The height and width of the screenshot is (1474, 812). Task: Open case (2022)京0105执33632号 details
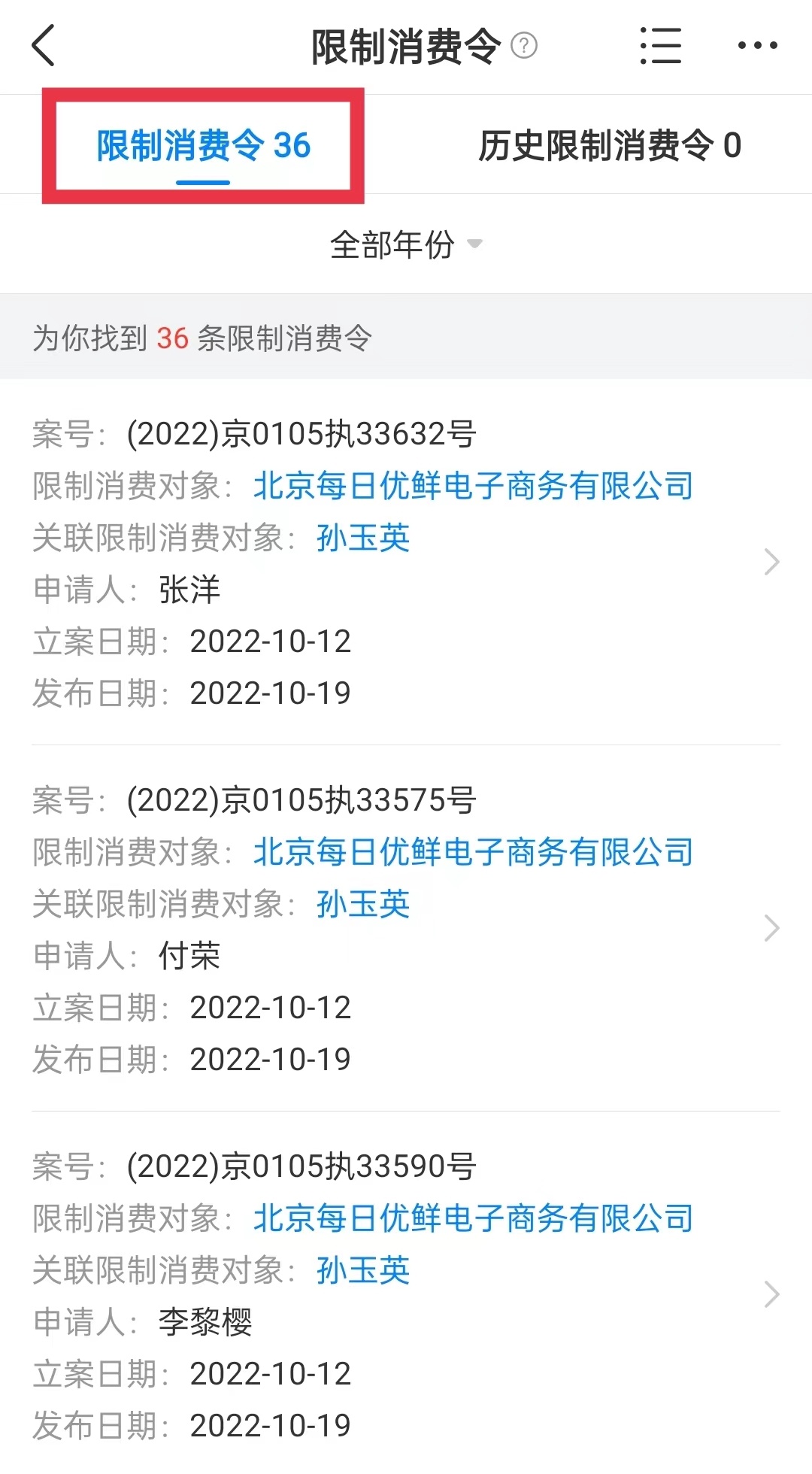771,562
